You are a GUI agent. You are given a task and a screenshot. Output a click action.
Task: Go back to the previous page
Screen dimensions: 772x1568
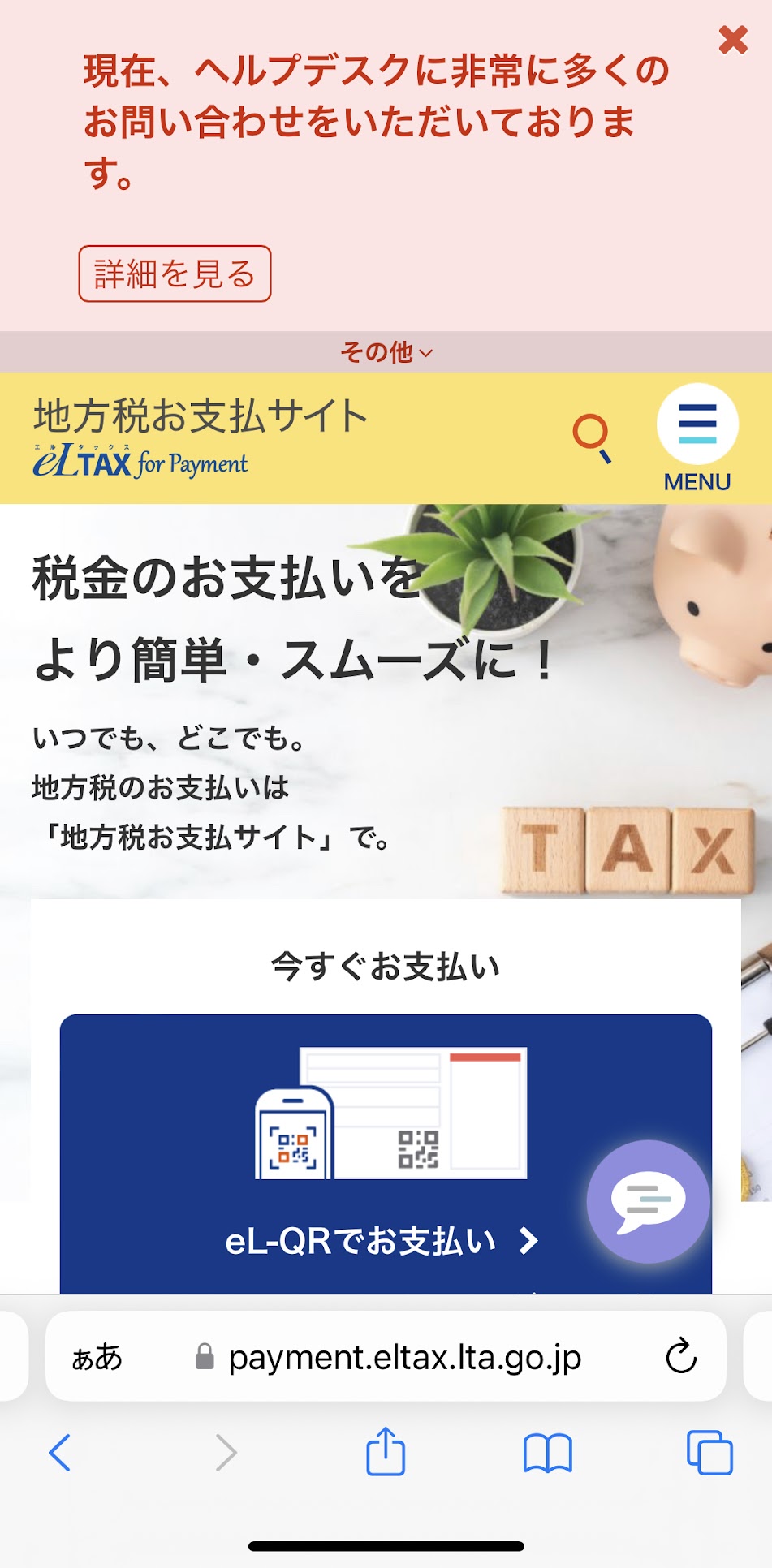(60, 1452)
